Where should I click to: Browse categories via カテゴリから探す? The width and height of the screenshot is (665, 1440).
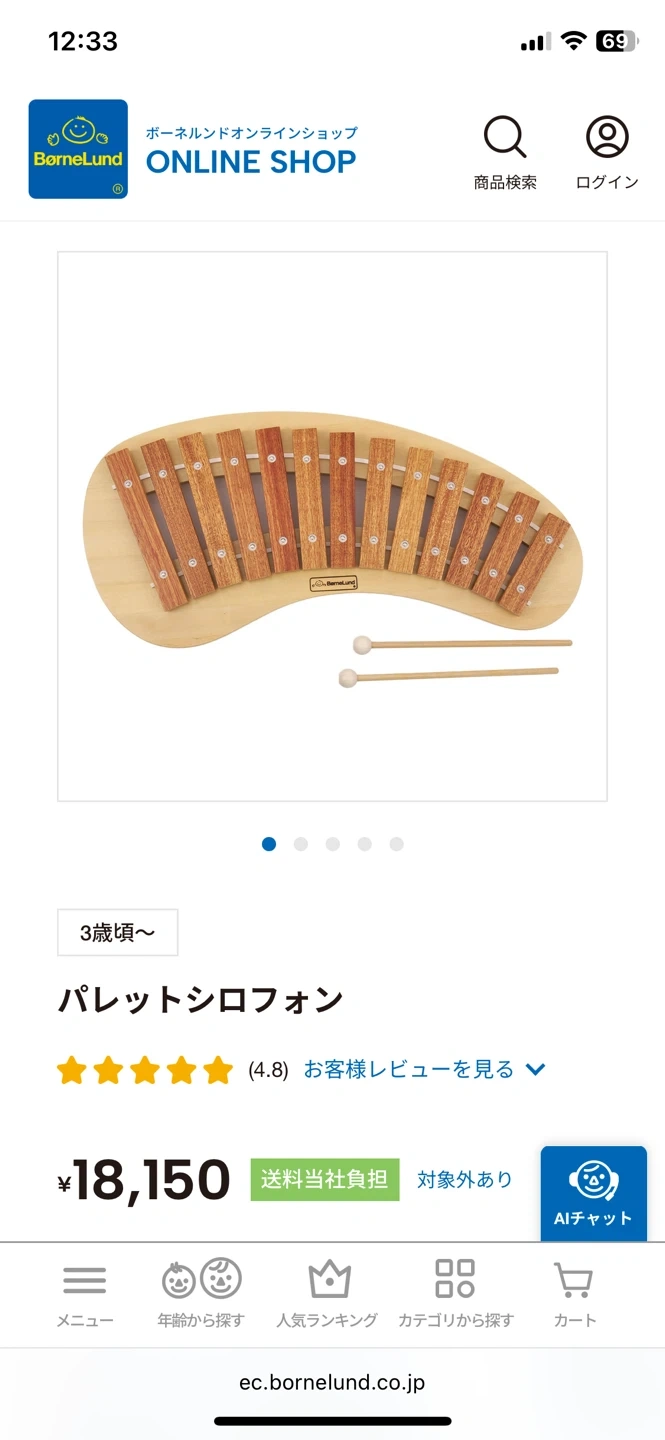tap(455, 1294)
